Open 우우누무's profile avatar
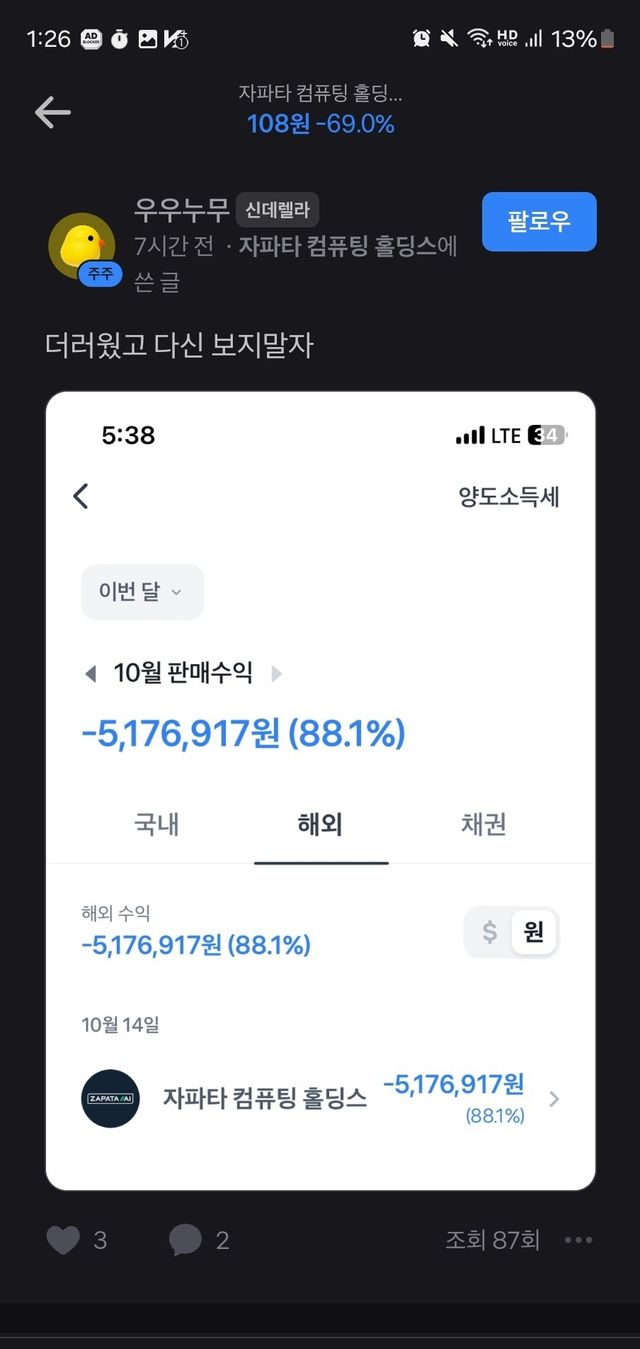640x1349 pixels. pos(82,245)
